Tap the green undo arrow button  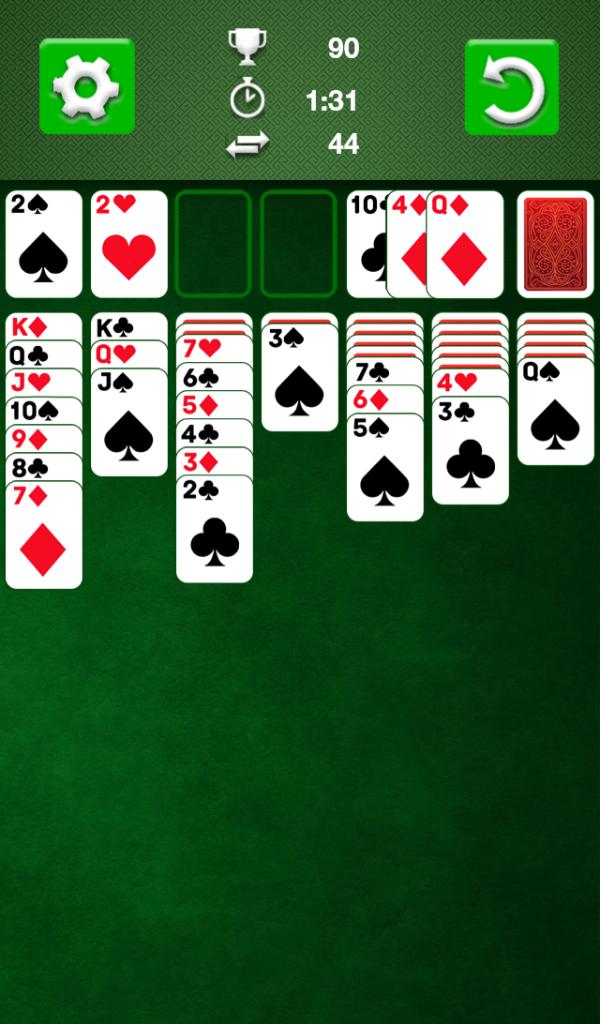point(511,87)
